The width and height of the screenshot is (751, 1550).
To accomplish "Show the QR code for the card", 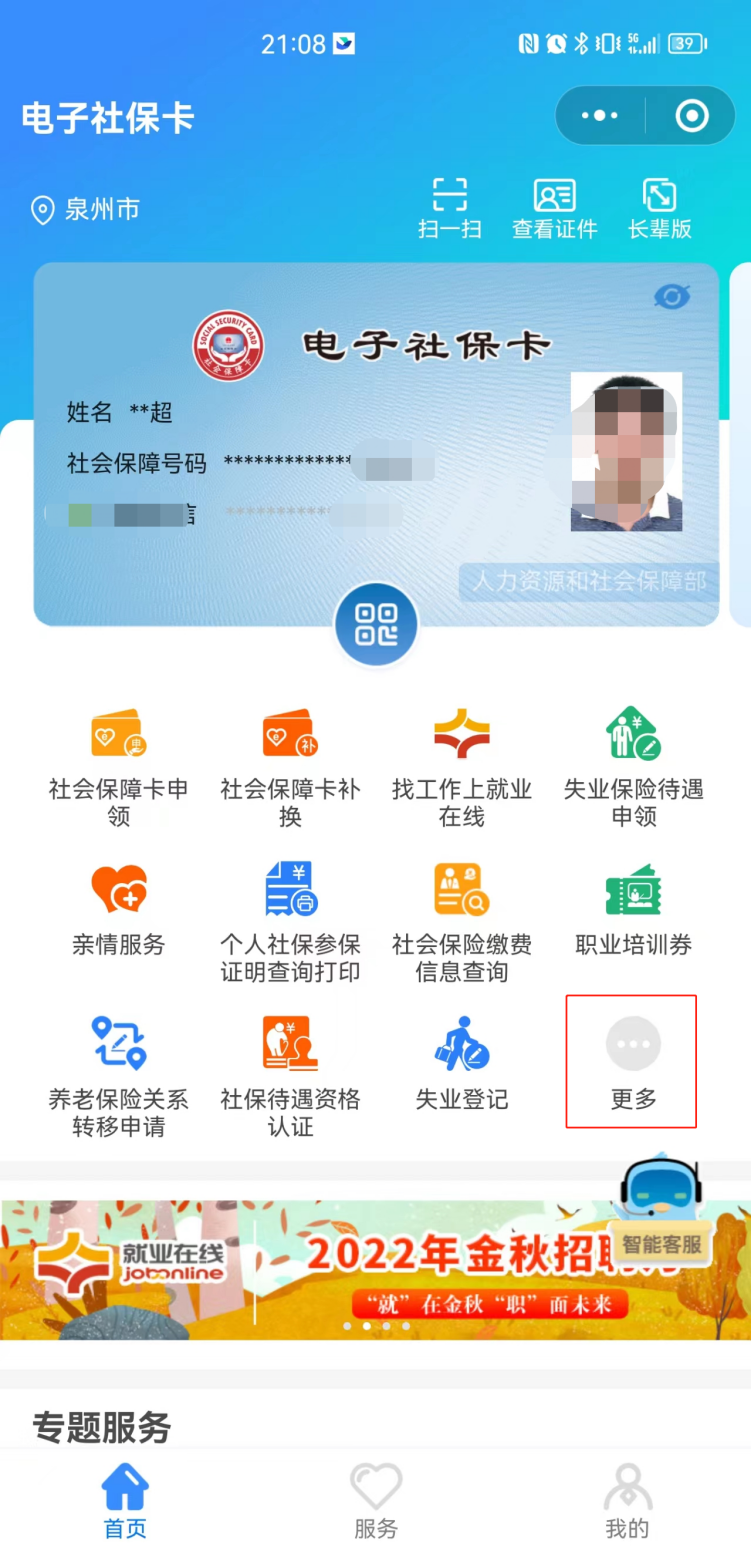I will (376, 623).
